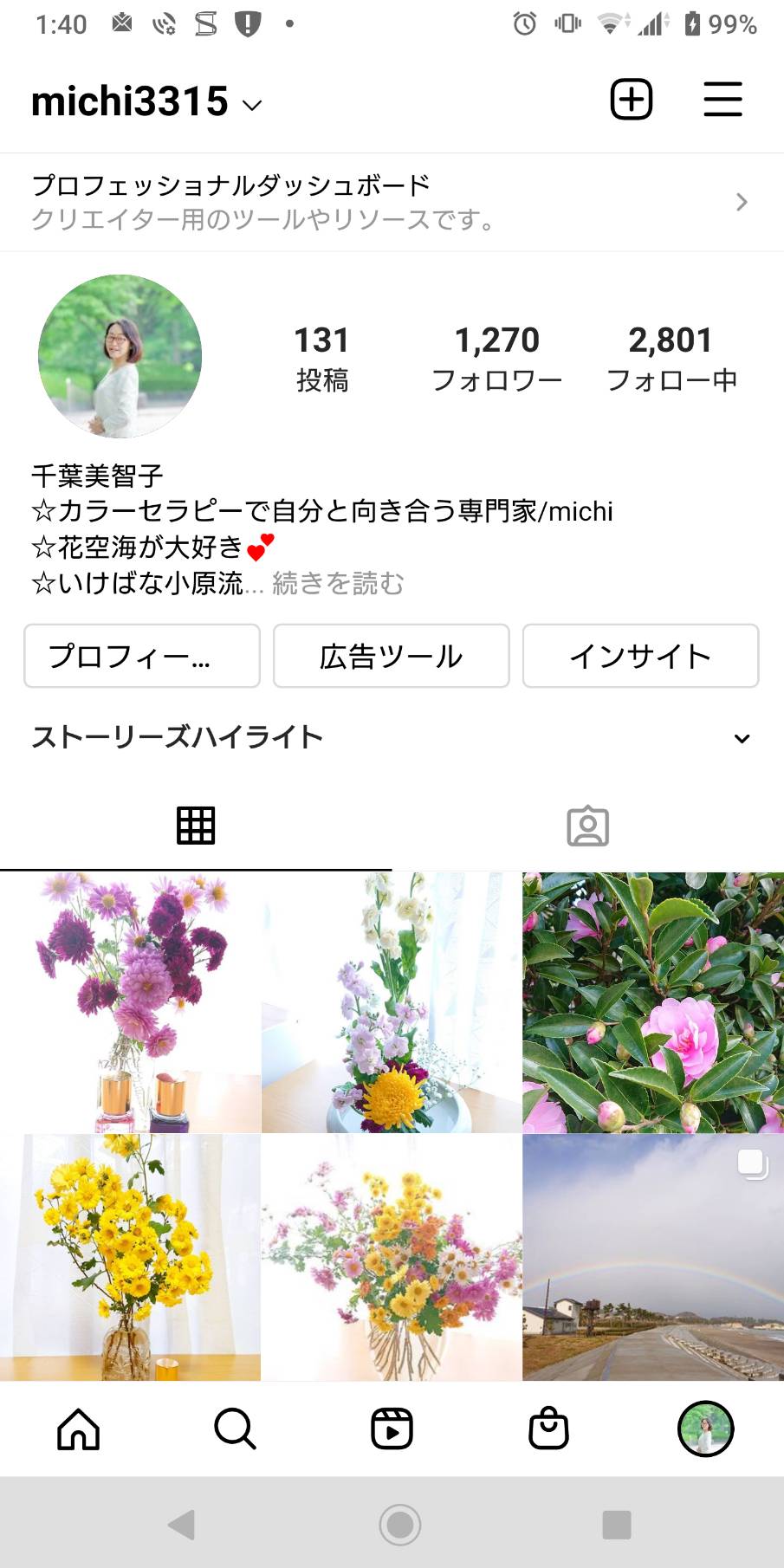This screenshot has height=1568, width=784.
Task: Open the create new post plus icon
Action: tap(632, 100)
